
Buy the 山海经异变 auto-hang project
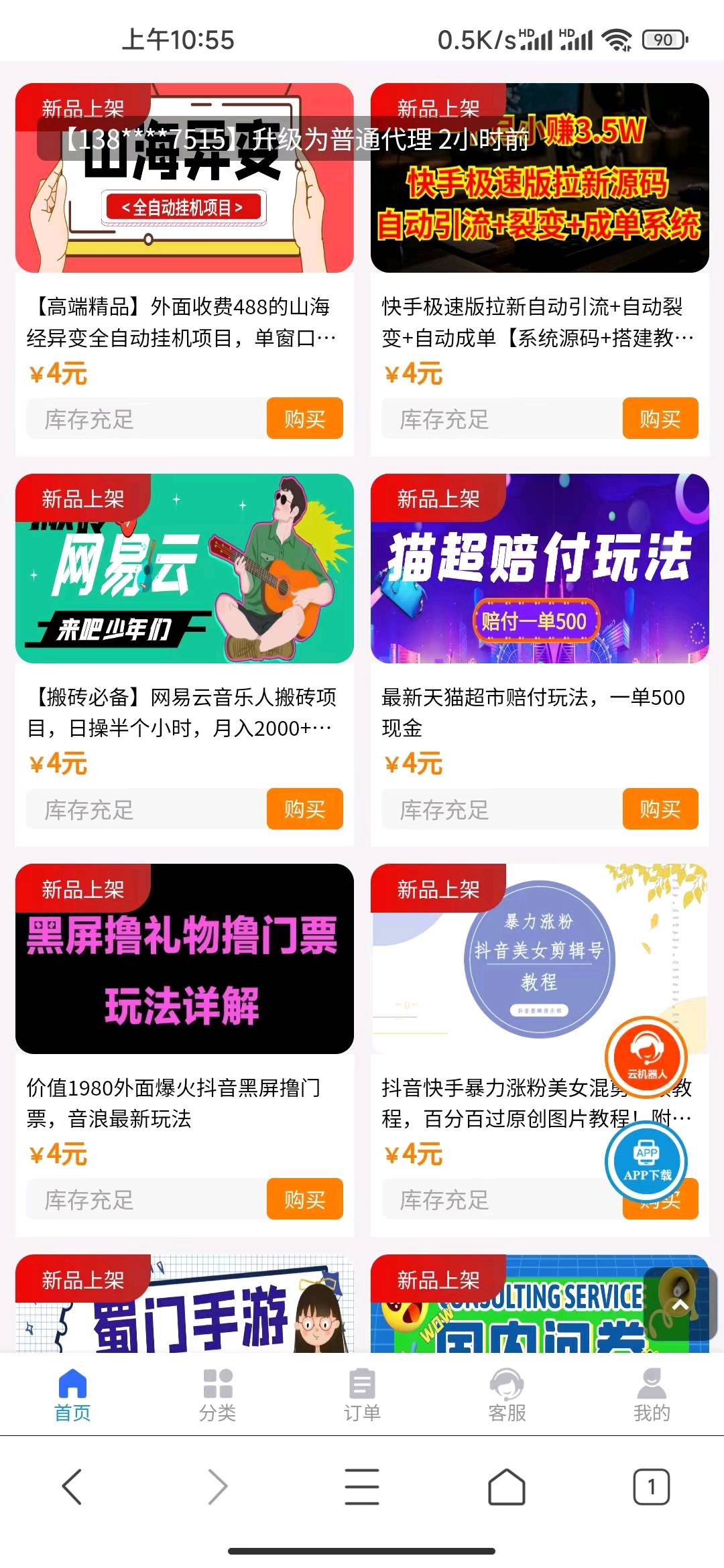pyautogui.click(x=304, y=419)
